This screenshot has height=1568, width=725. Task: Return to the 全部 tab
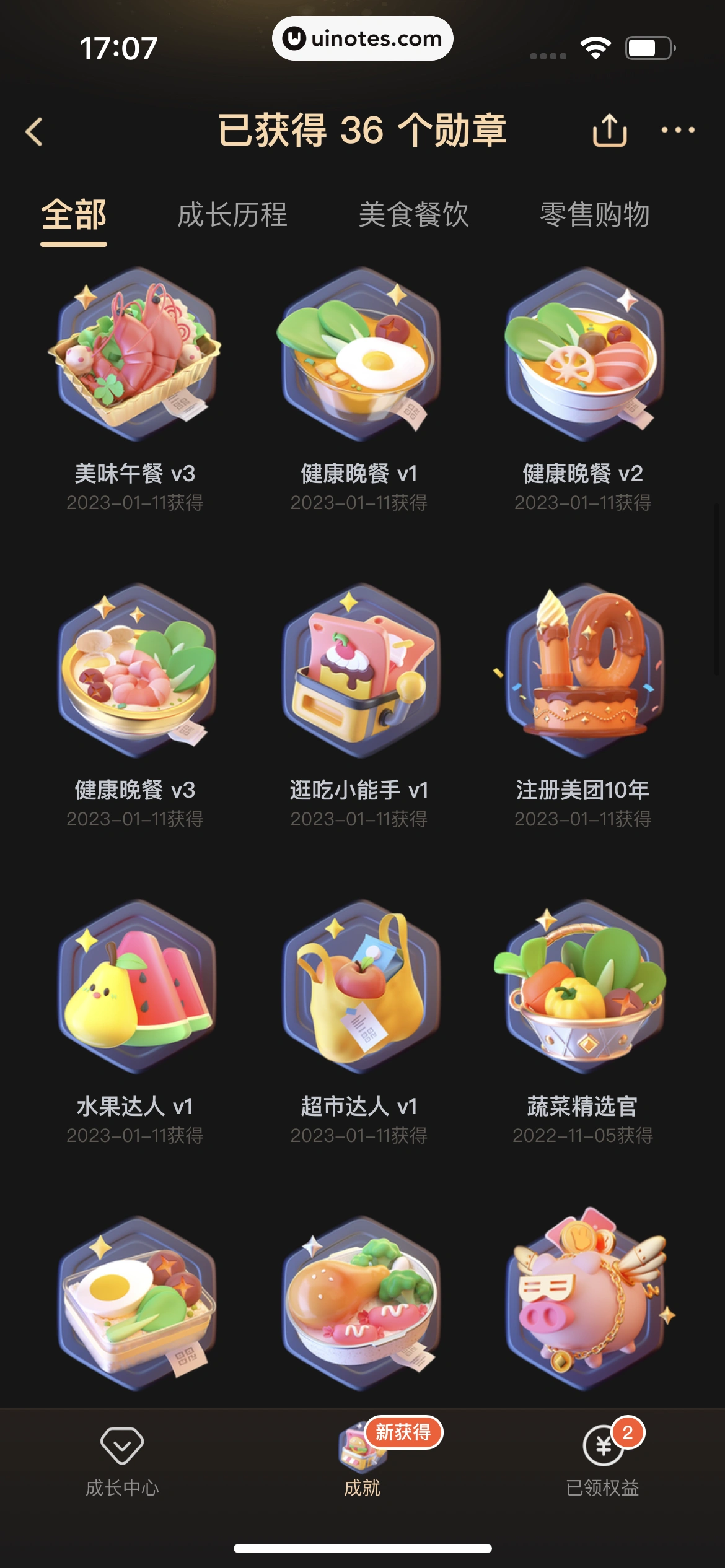74,216
